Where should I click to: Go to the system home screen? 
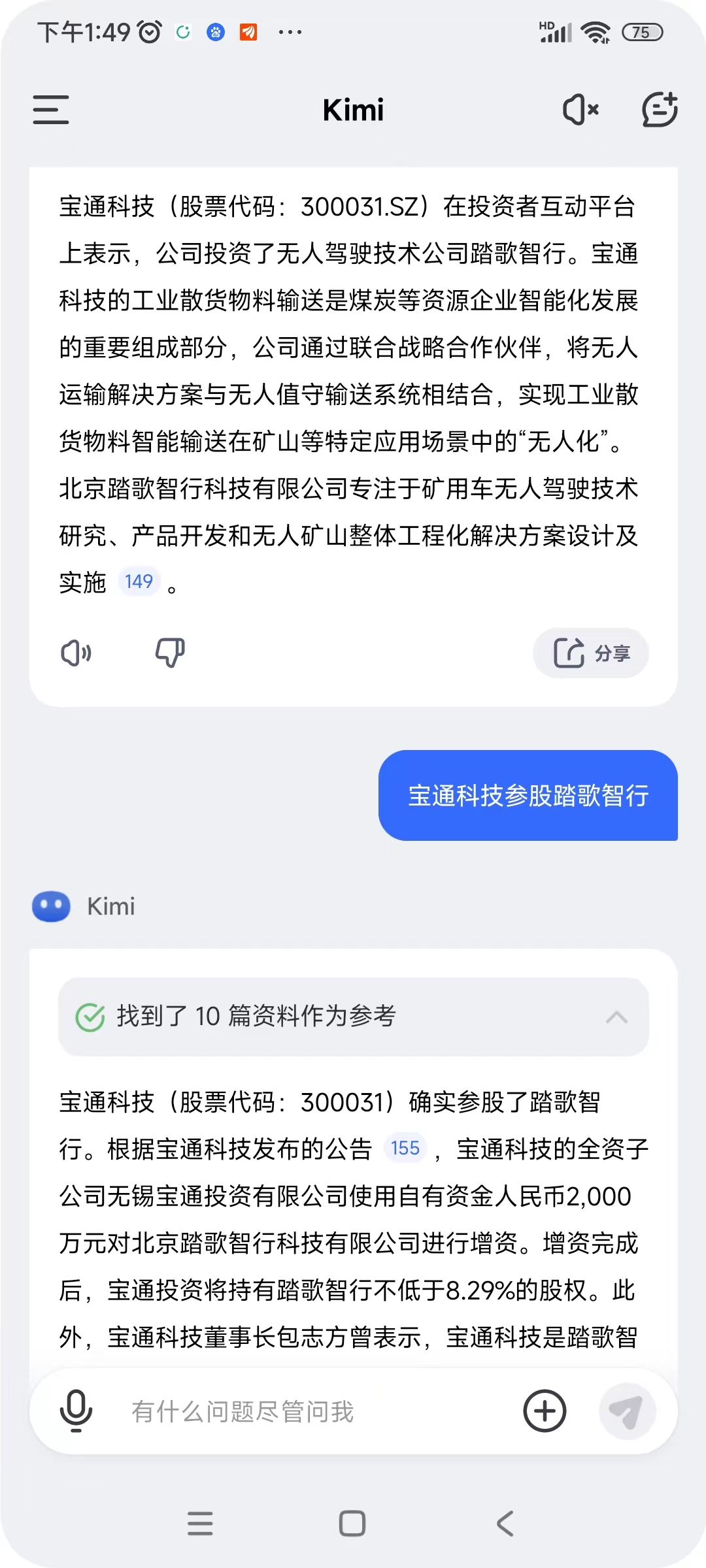[x=352, y=1524]
